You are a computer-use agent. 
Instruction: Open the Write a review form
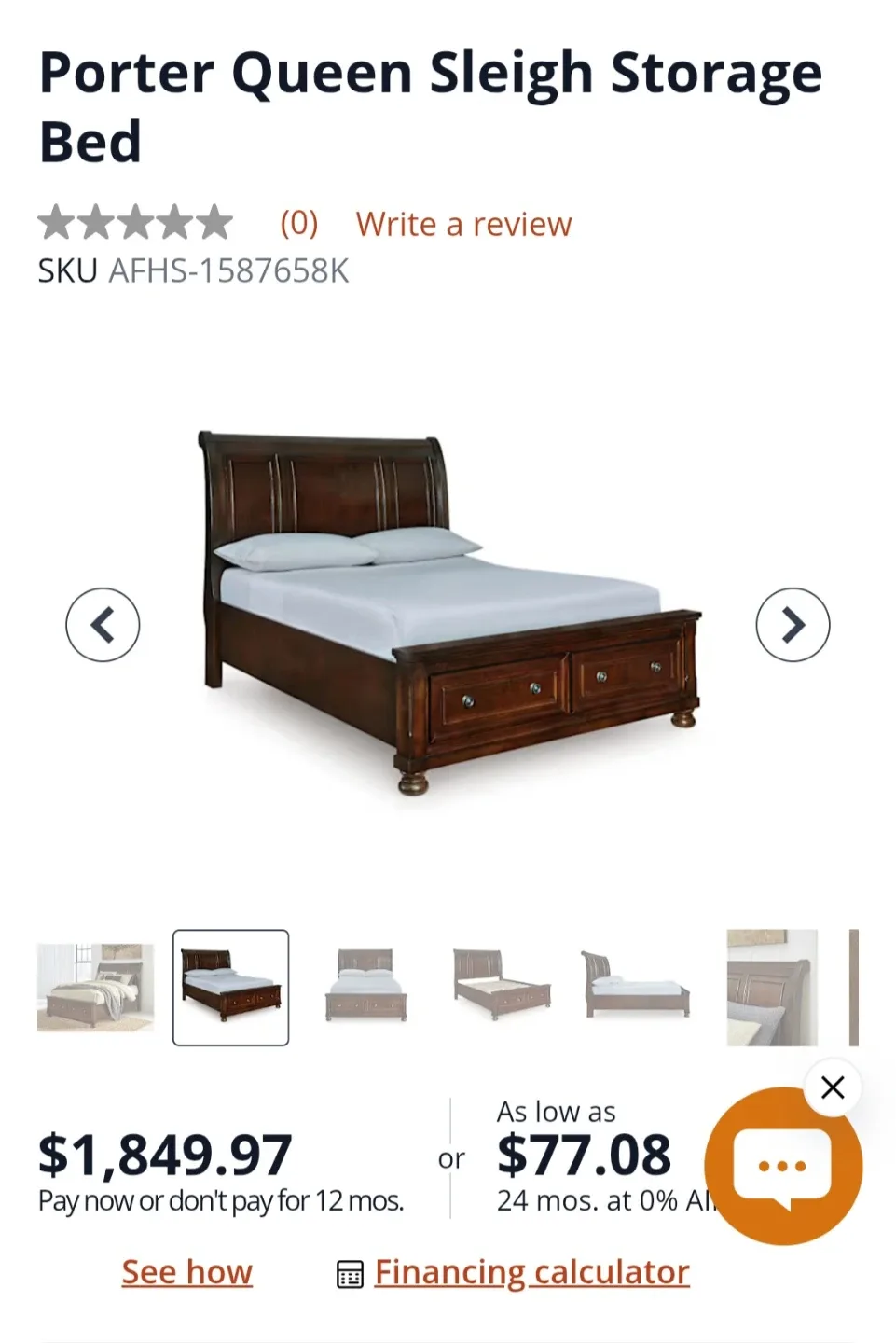464,223
